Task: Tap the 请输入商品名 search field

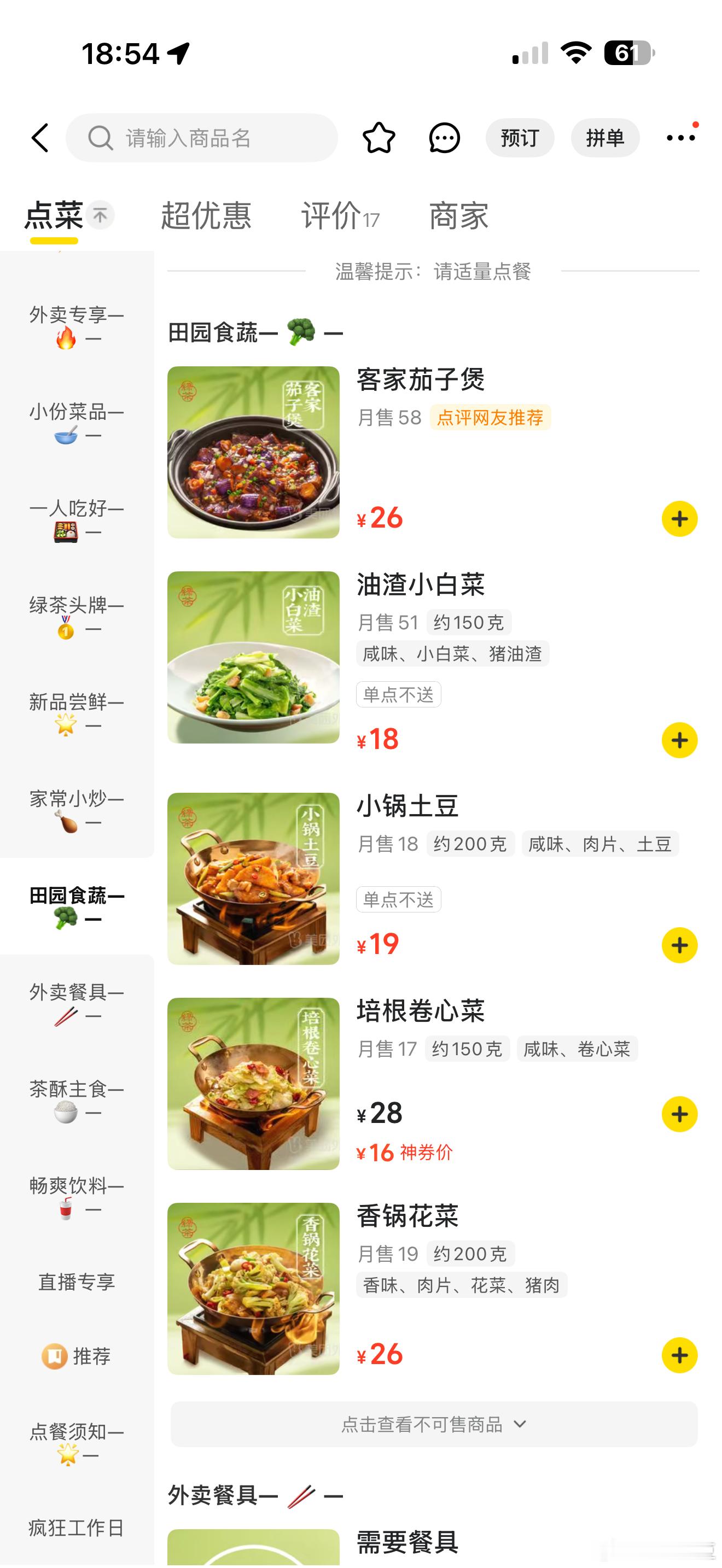Action: click(x=201, y=138)
